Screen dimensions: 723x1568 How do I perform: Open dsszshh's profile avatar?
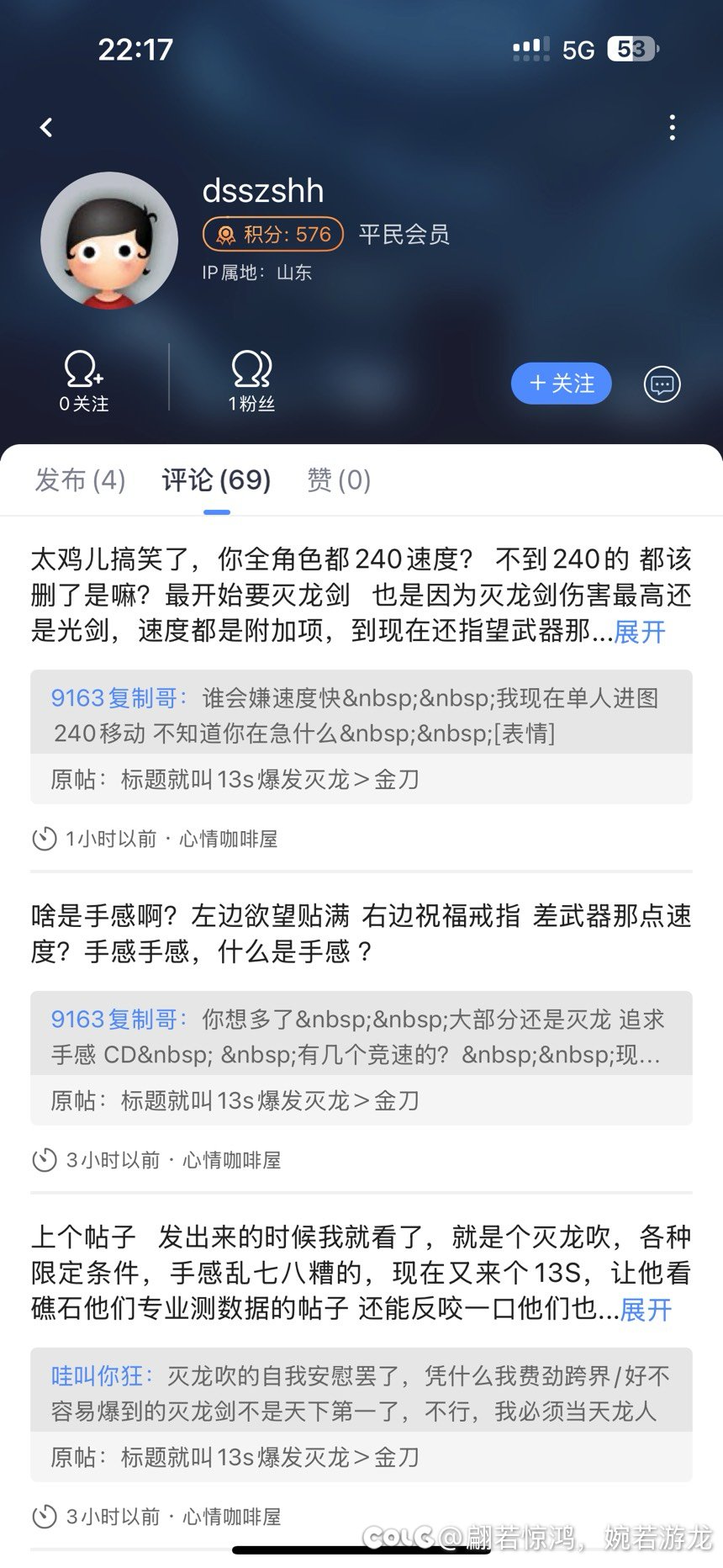click(109, 241)
